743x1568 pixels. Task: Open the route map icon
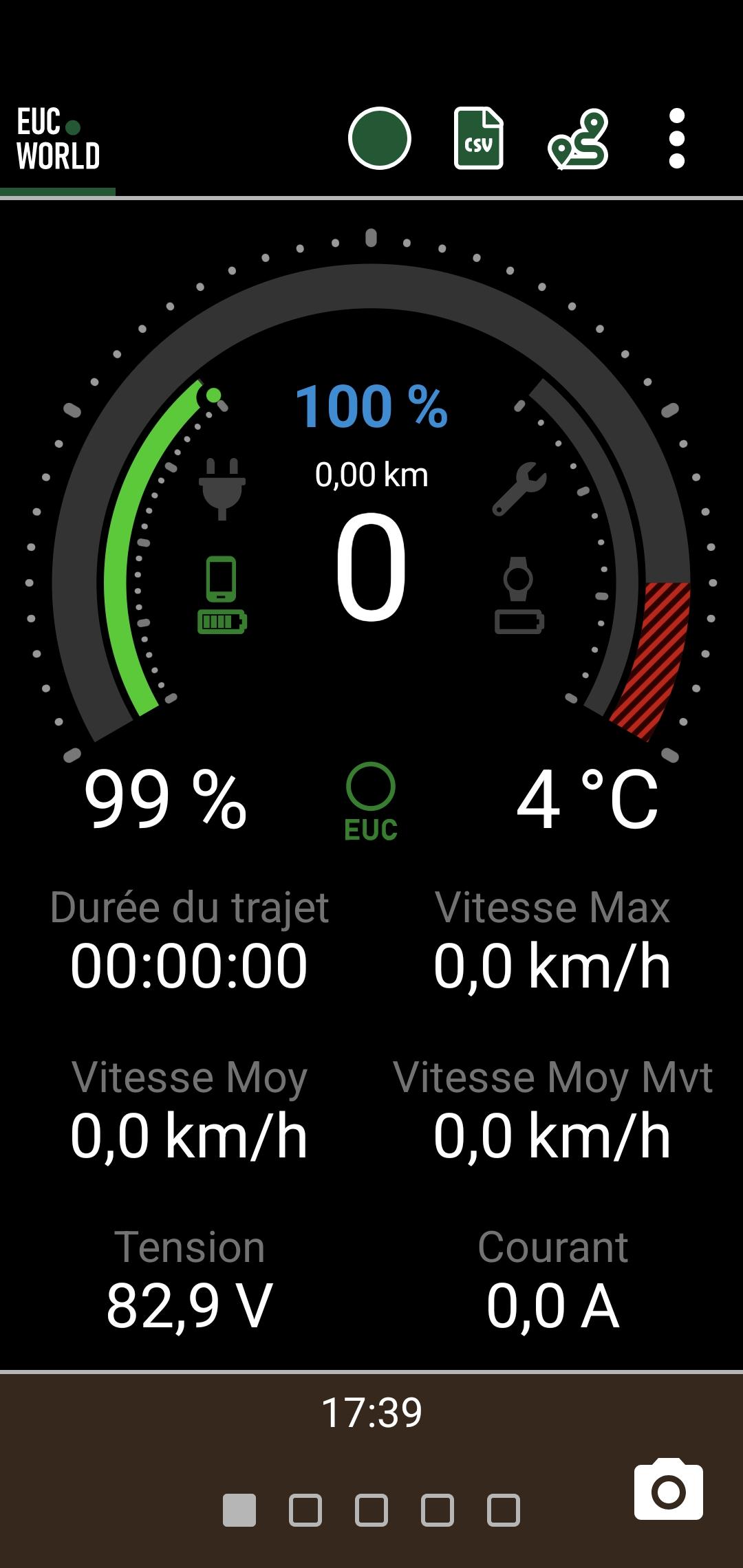coord(578,139)
